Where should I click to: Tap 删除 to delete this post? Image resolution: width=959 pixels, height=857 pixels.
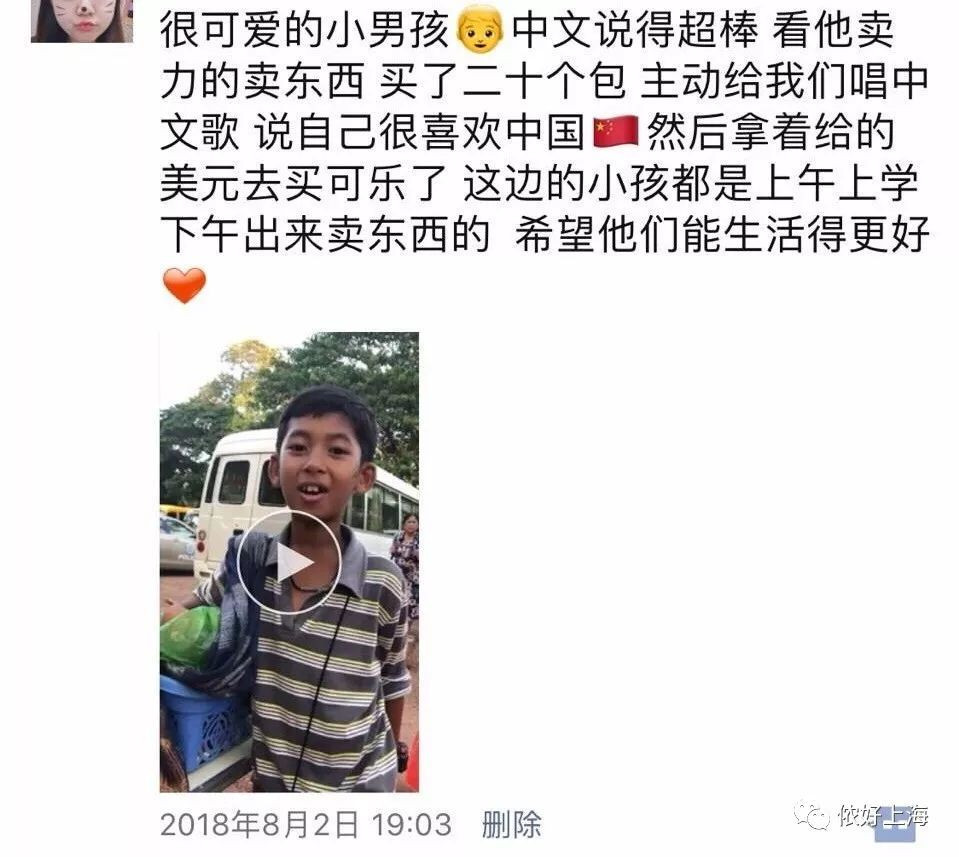coord(512,824)
